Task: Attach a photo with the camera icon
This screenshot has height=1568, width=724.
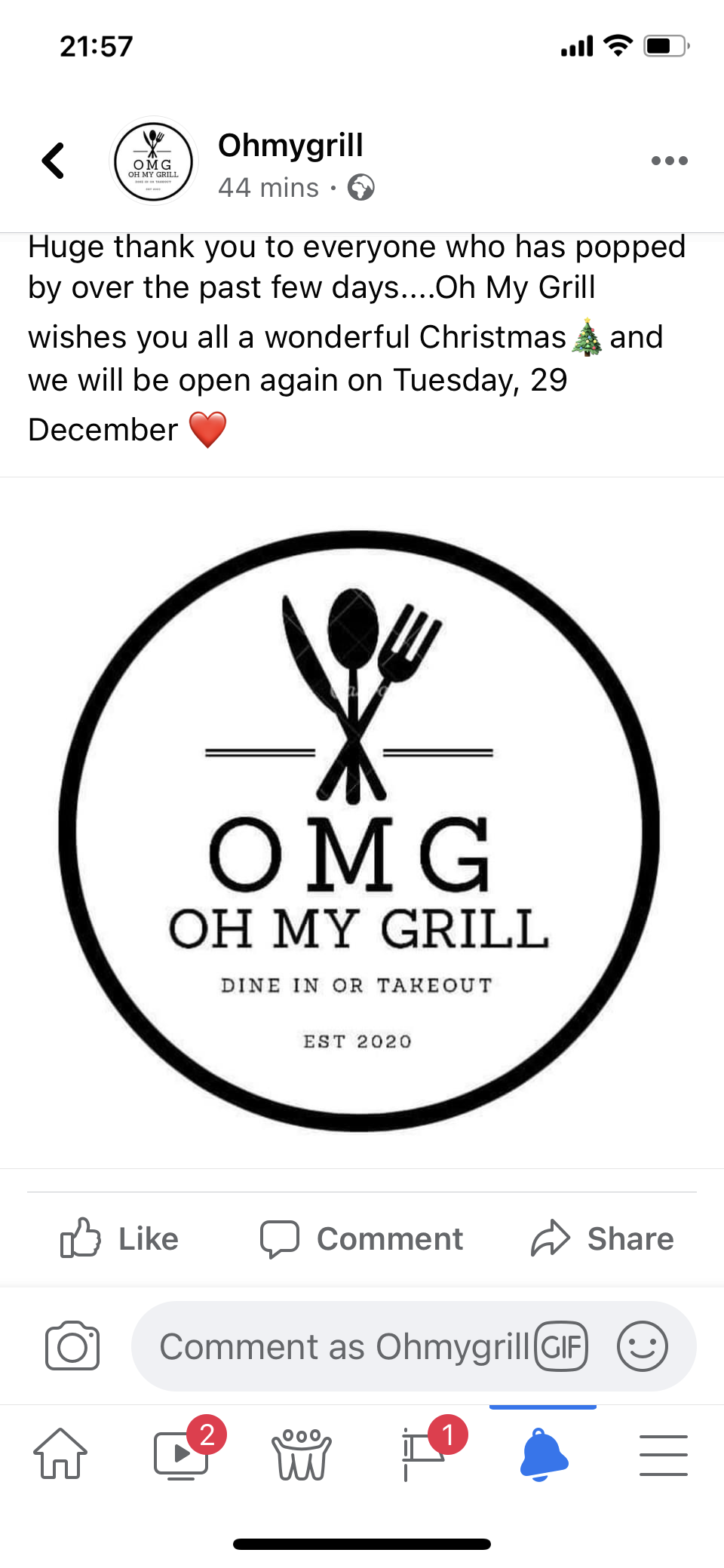Action: tap(72, 1346)
